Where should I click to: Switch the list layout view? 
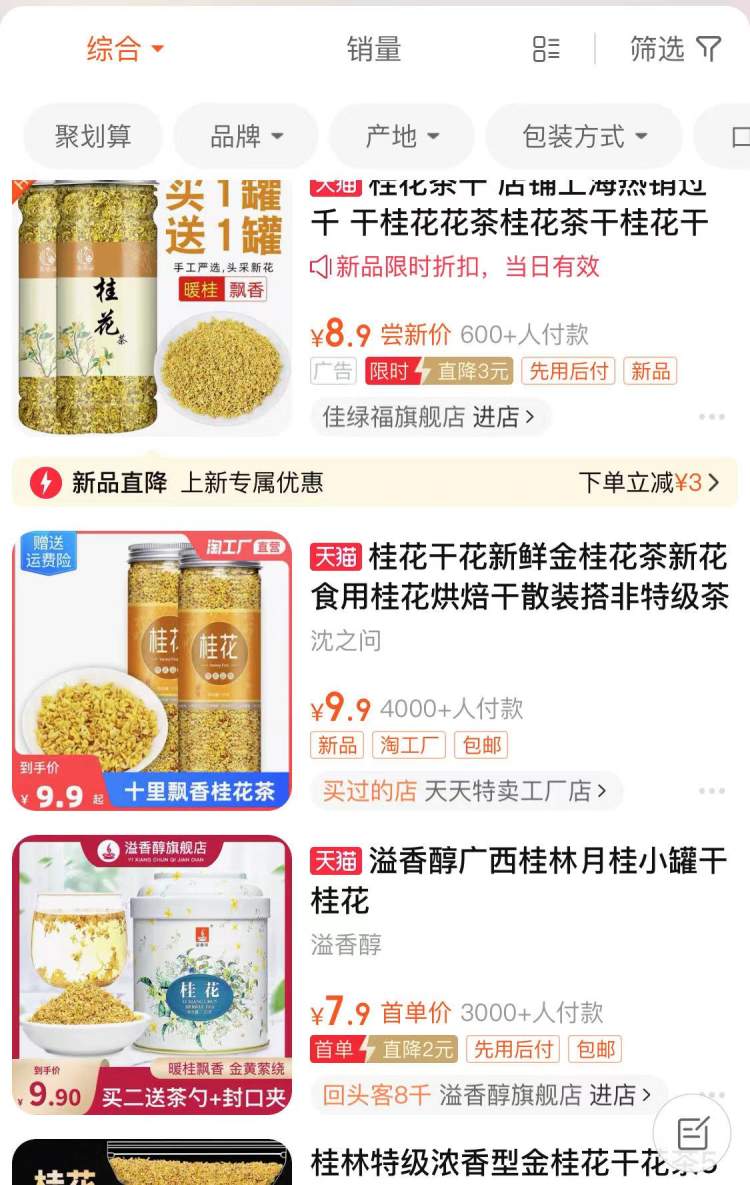click(x=546, y=49)
